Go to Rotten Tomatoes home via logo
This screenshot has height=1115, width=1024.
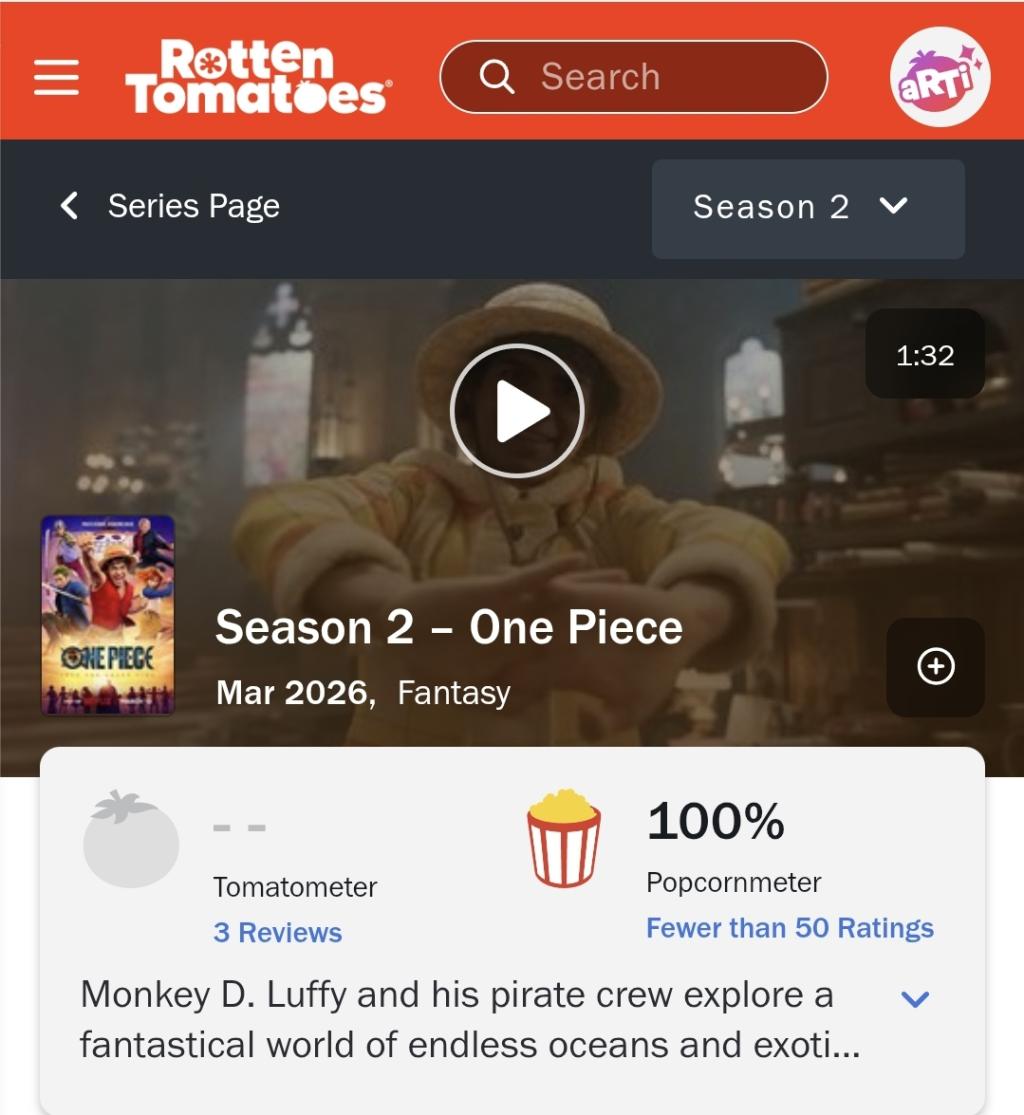click(258, 77)
